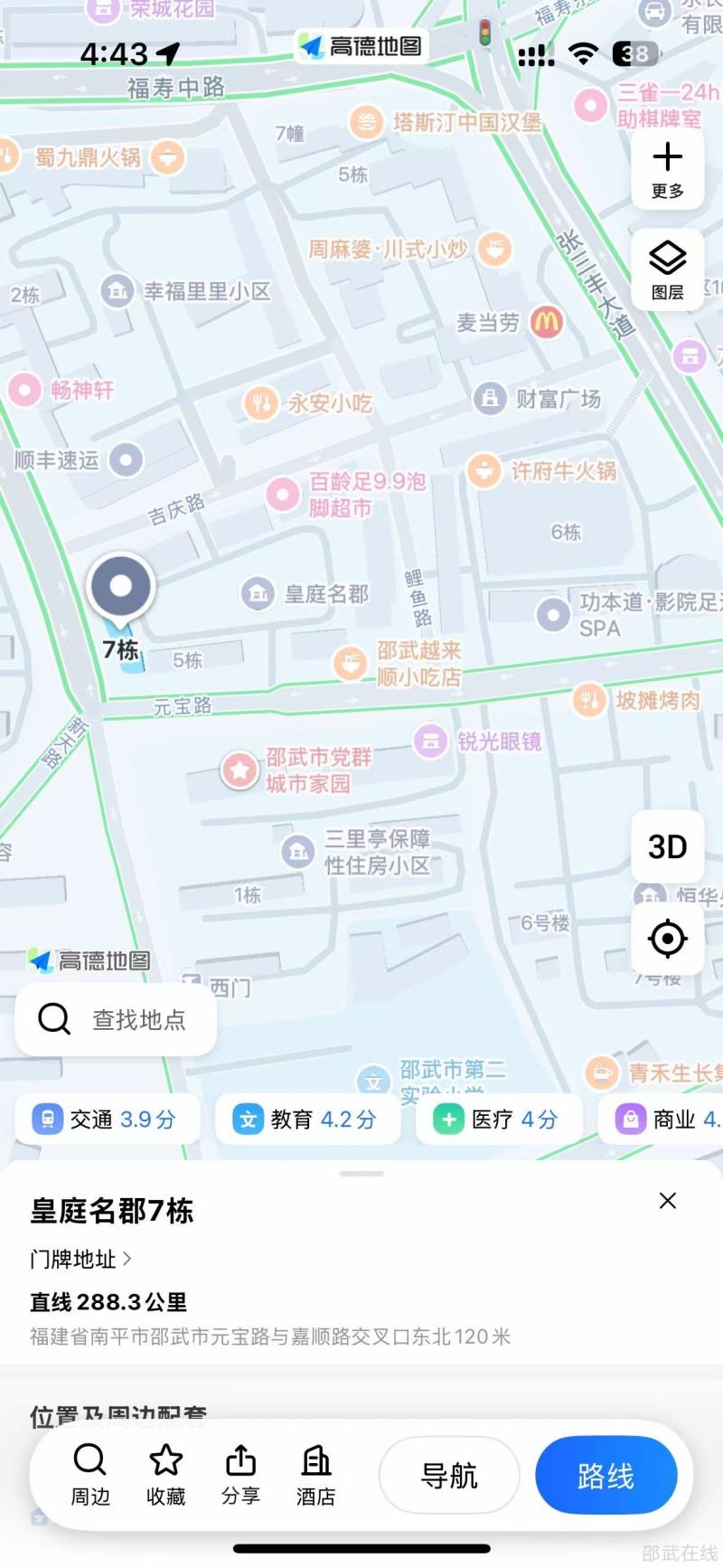Close the 皇庭名郡7栋 details card
The image size is (723, 1568).
point(668,1200)
